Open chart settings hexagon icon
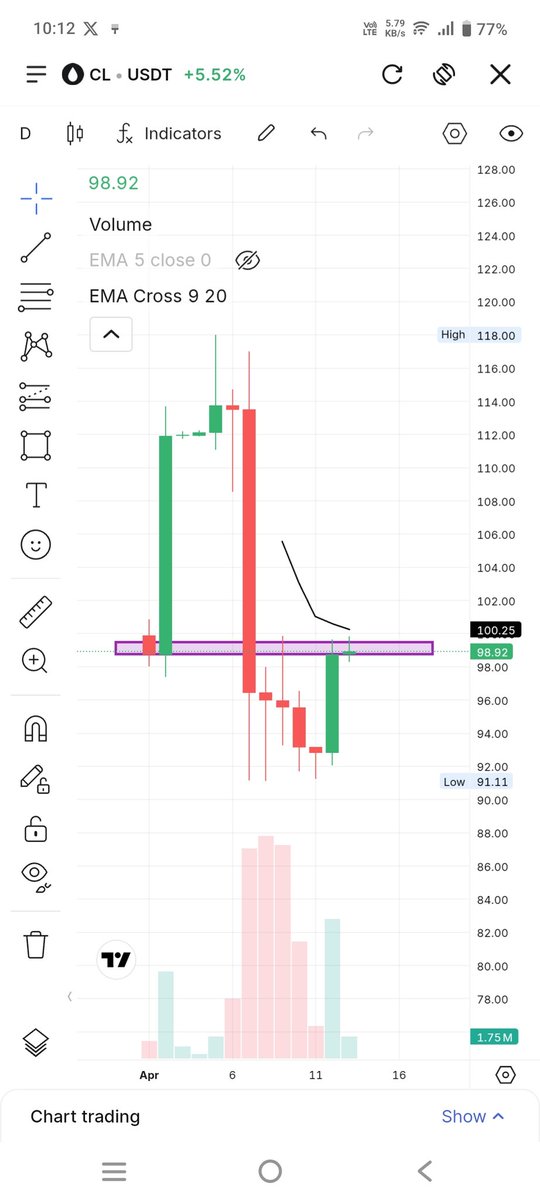 455,133
